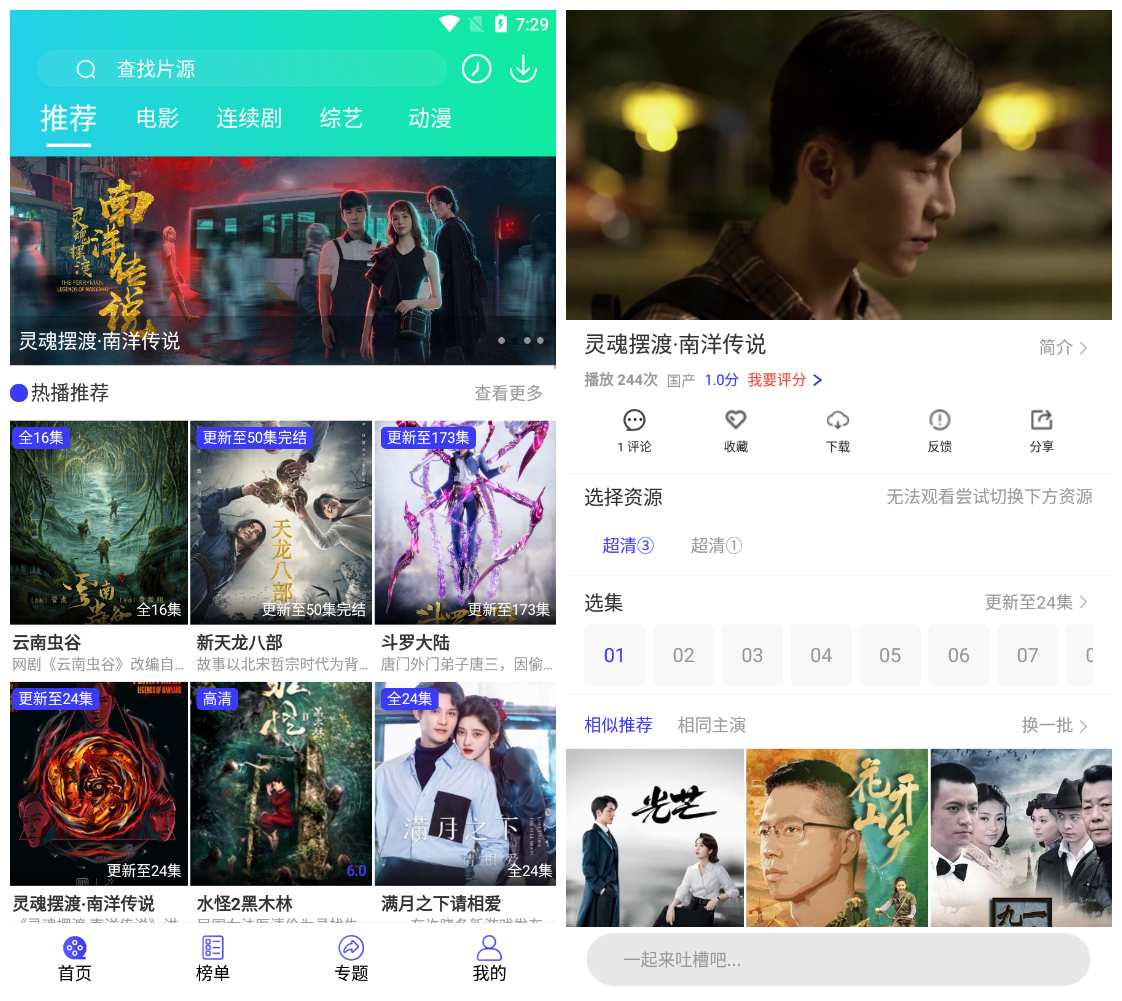Switch to the 动漫 tab
1122x1001 pixels.
[x=430, y=118]
